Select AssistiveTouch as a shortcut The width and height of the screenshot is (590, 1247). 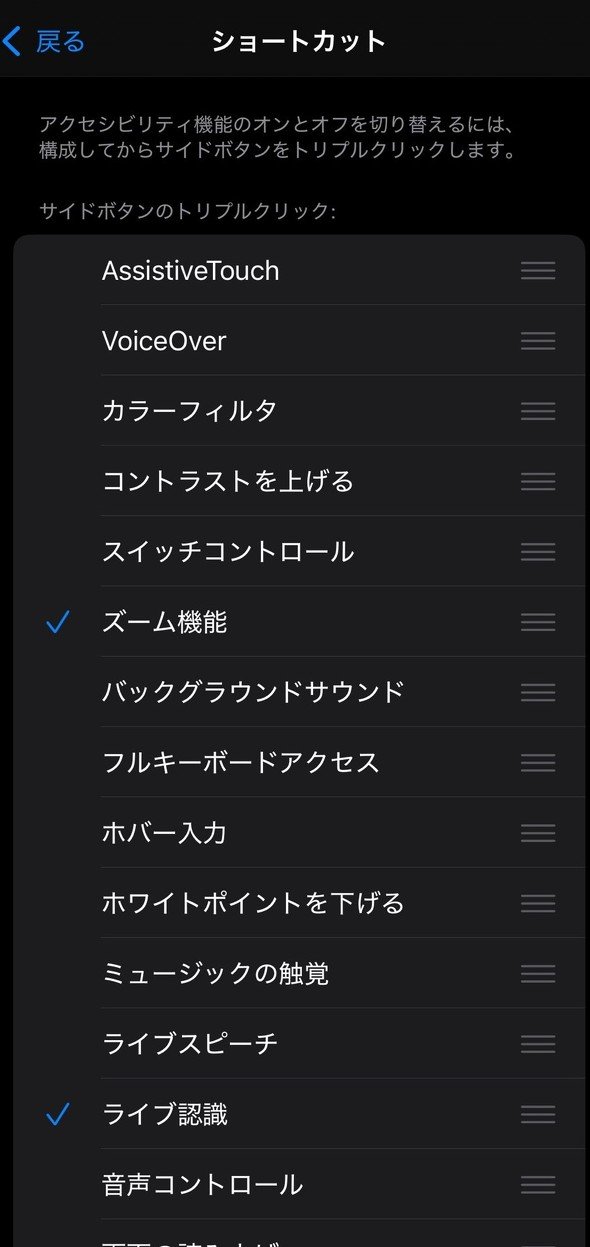[x=299, y=270]
